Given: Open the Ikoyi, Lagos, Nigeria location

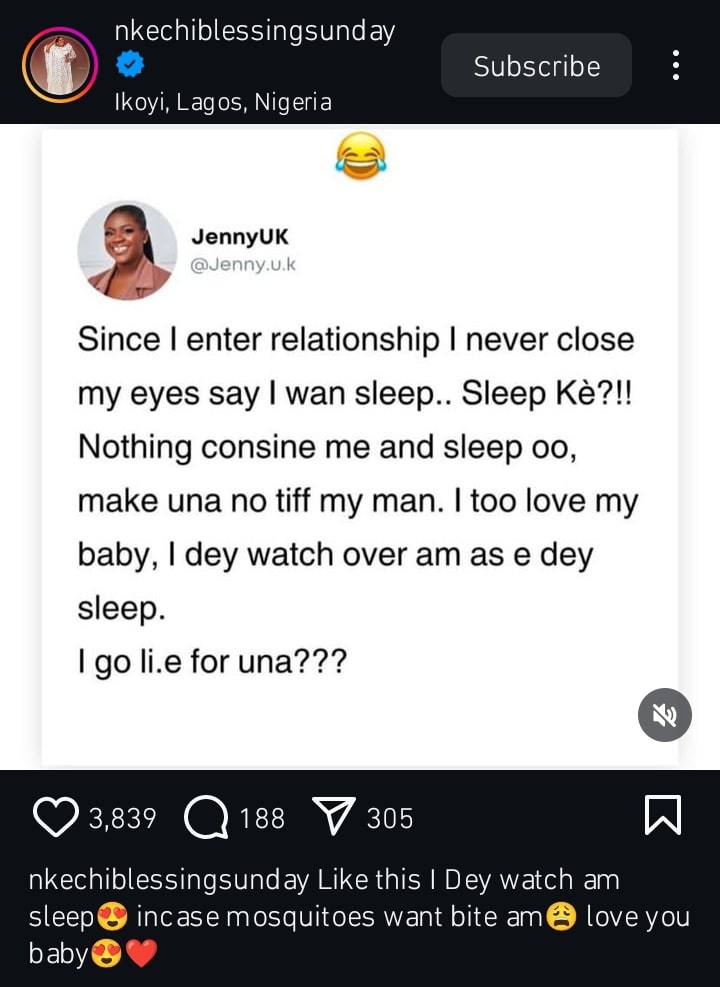Looking at the screenshot, I should [223, 101].
